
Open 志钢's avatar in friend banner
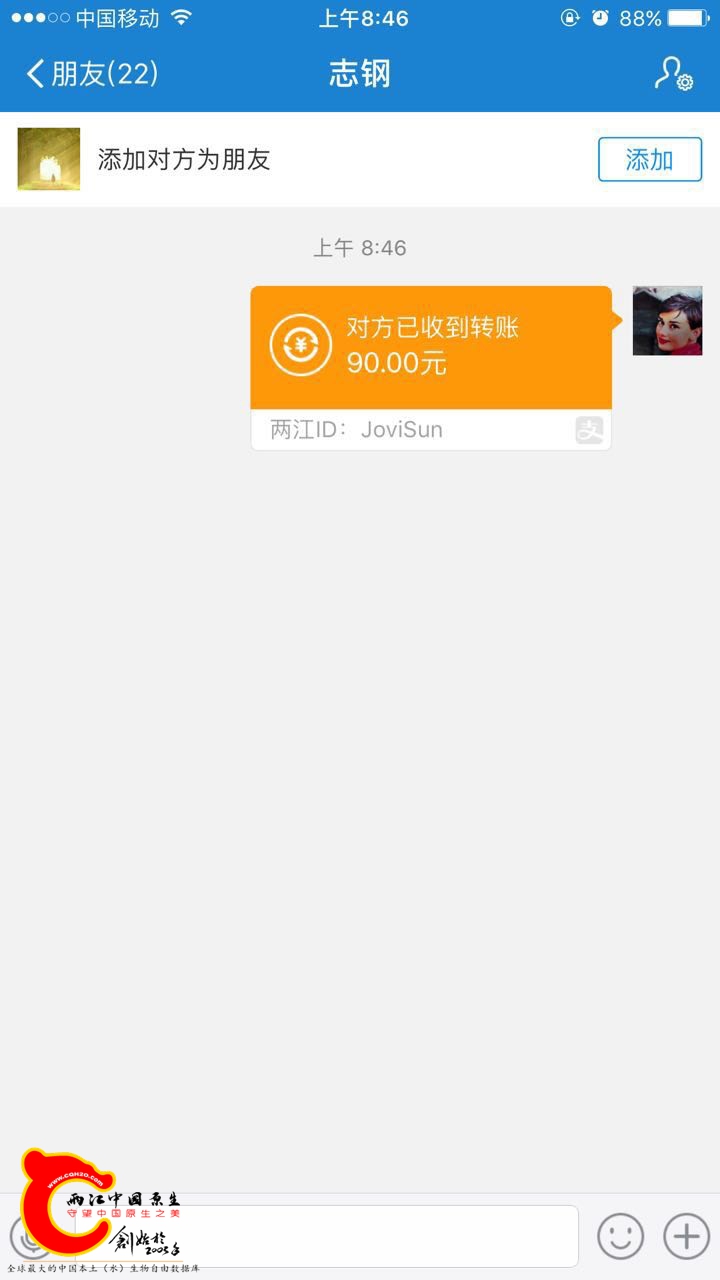[x=49, y=160]
